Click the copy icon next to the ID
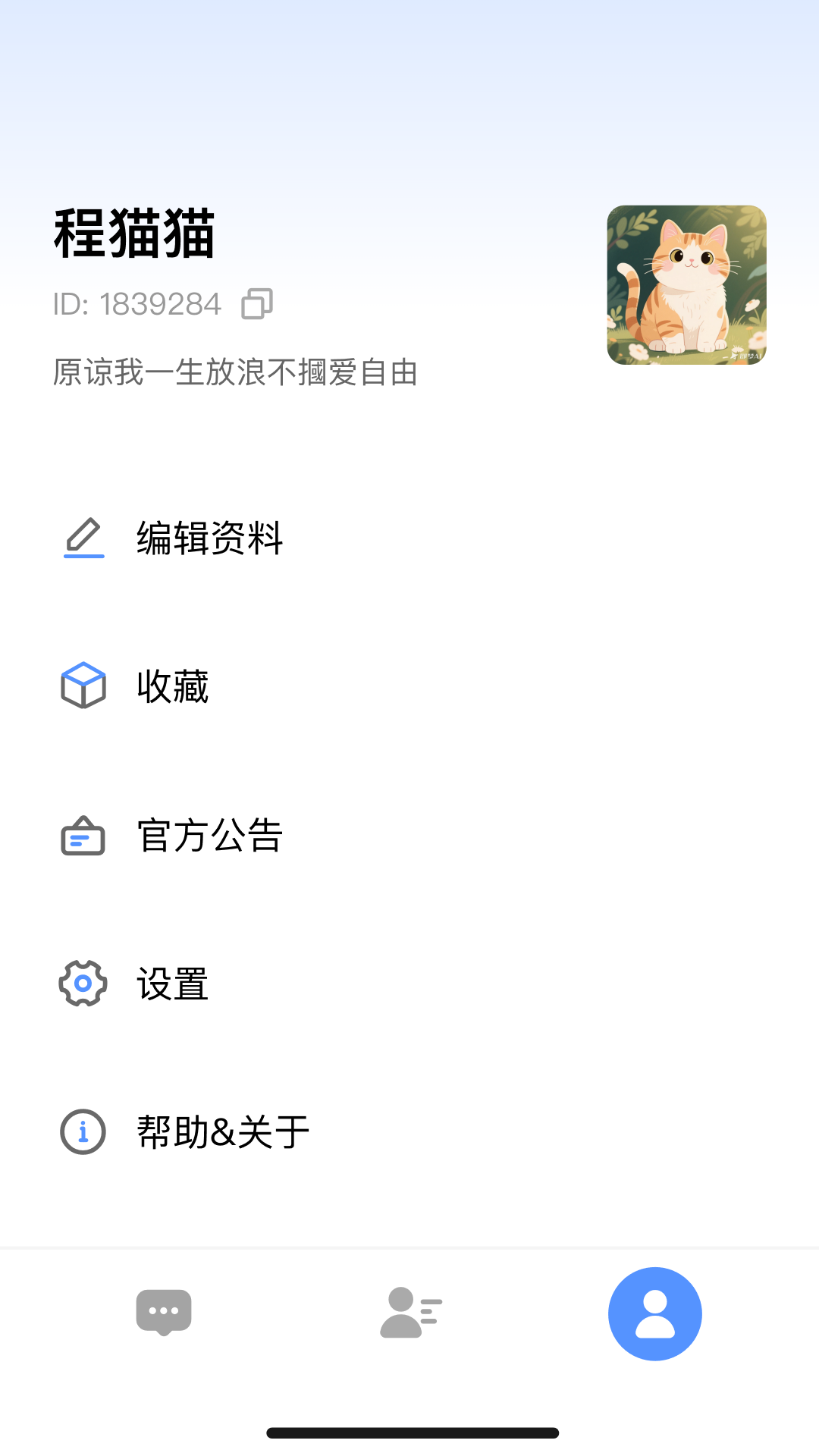The width and height of the screenshot is (819, 1456). (258, 305)
